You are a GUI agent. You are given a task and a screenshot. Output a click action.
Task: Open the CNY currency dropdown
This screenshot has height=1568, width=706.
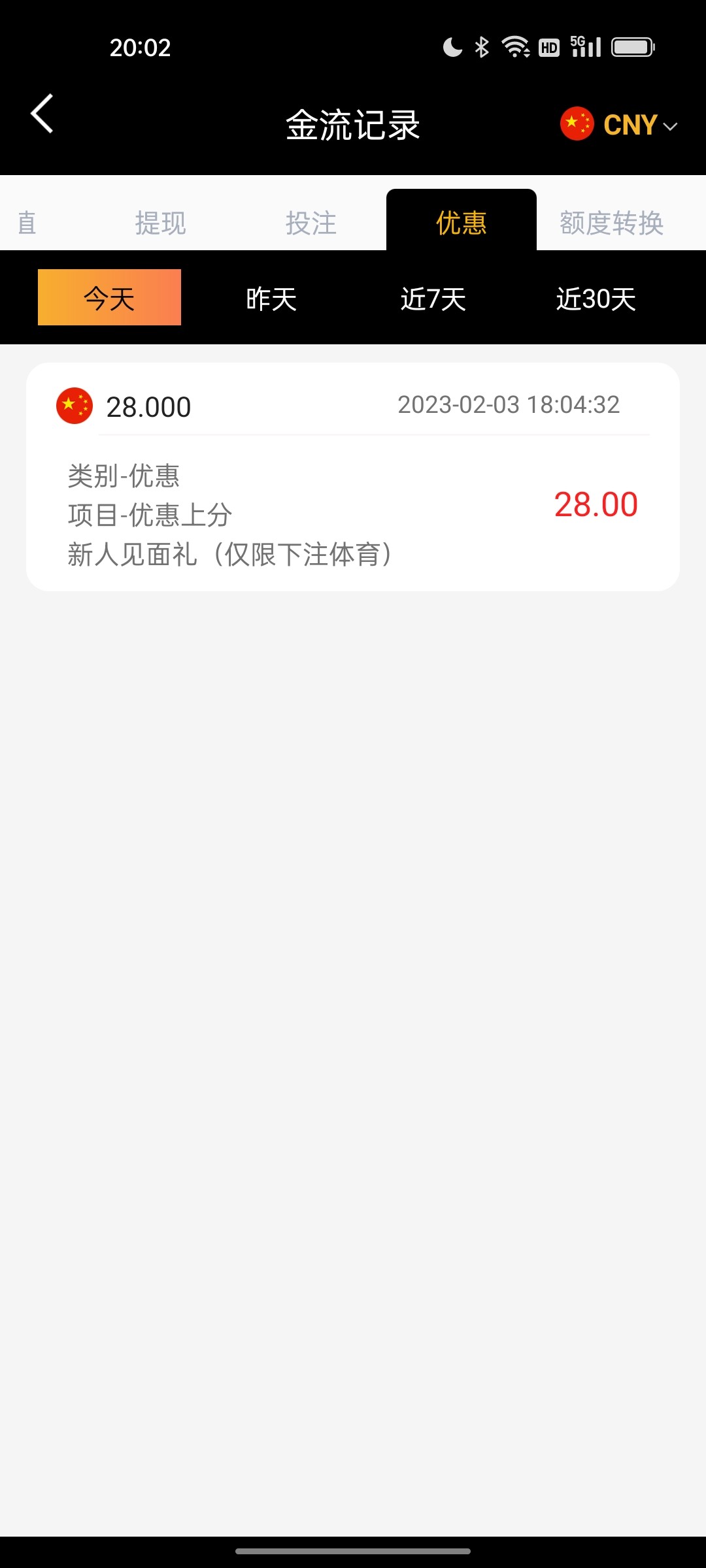[x=620, y=124]
